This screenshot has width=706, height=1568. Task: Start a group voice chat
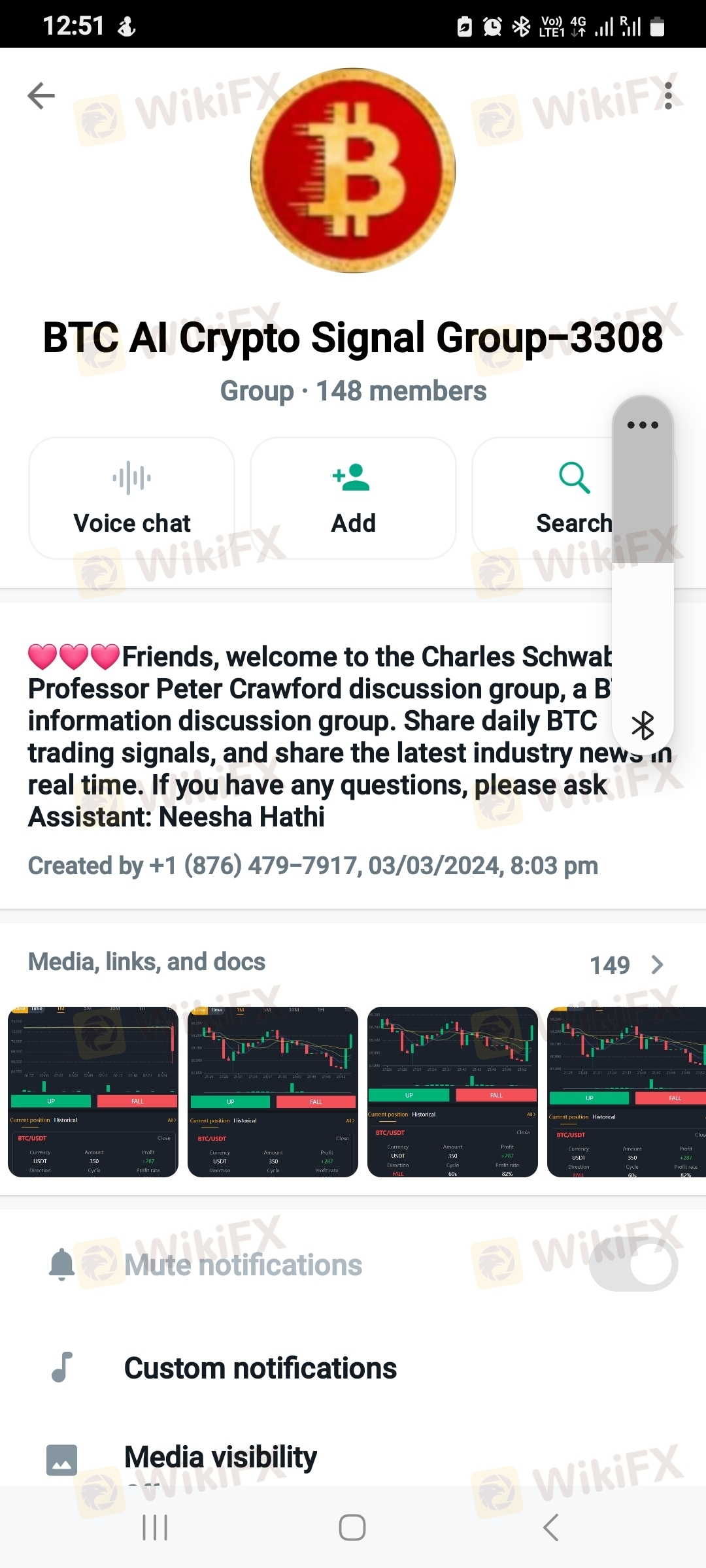click(131, 498)
